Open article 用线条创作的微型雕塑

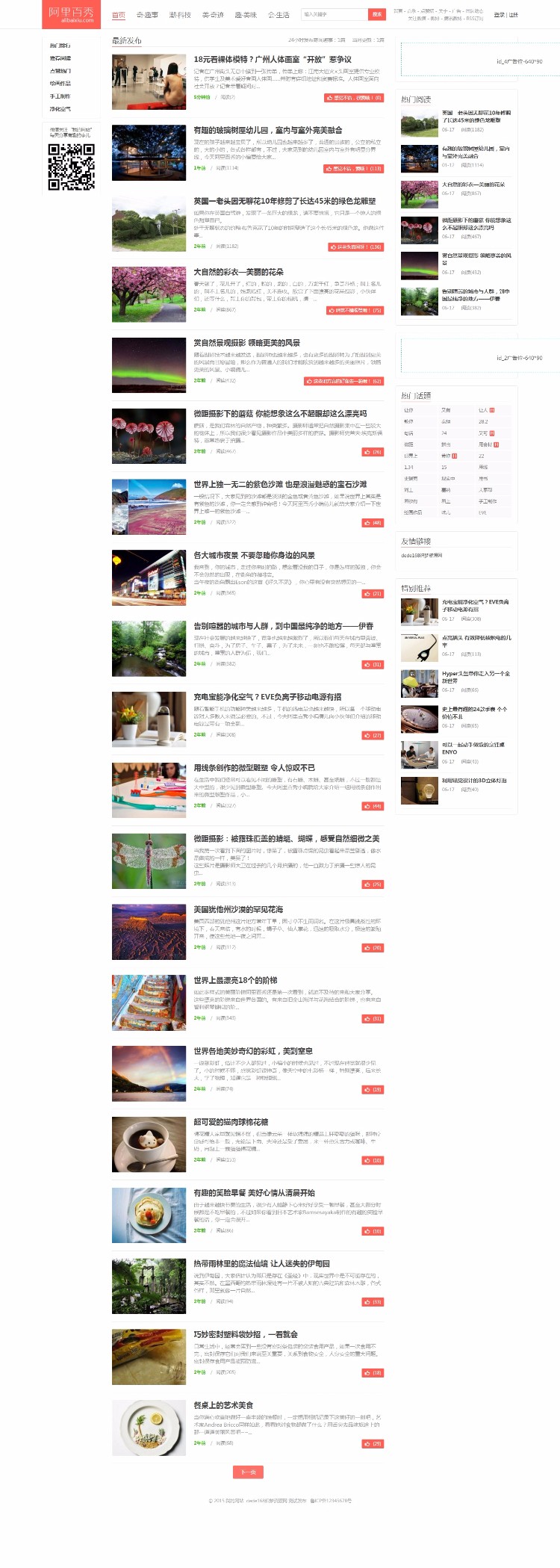tap(254, 767)
